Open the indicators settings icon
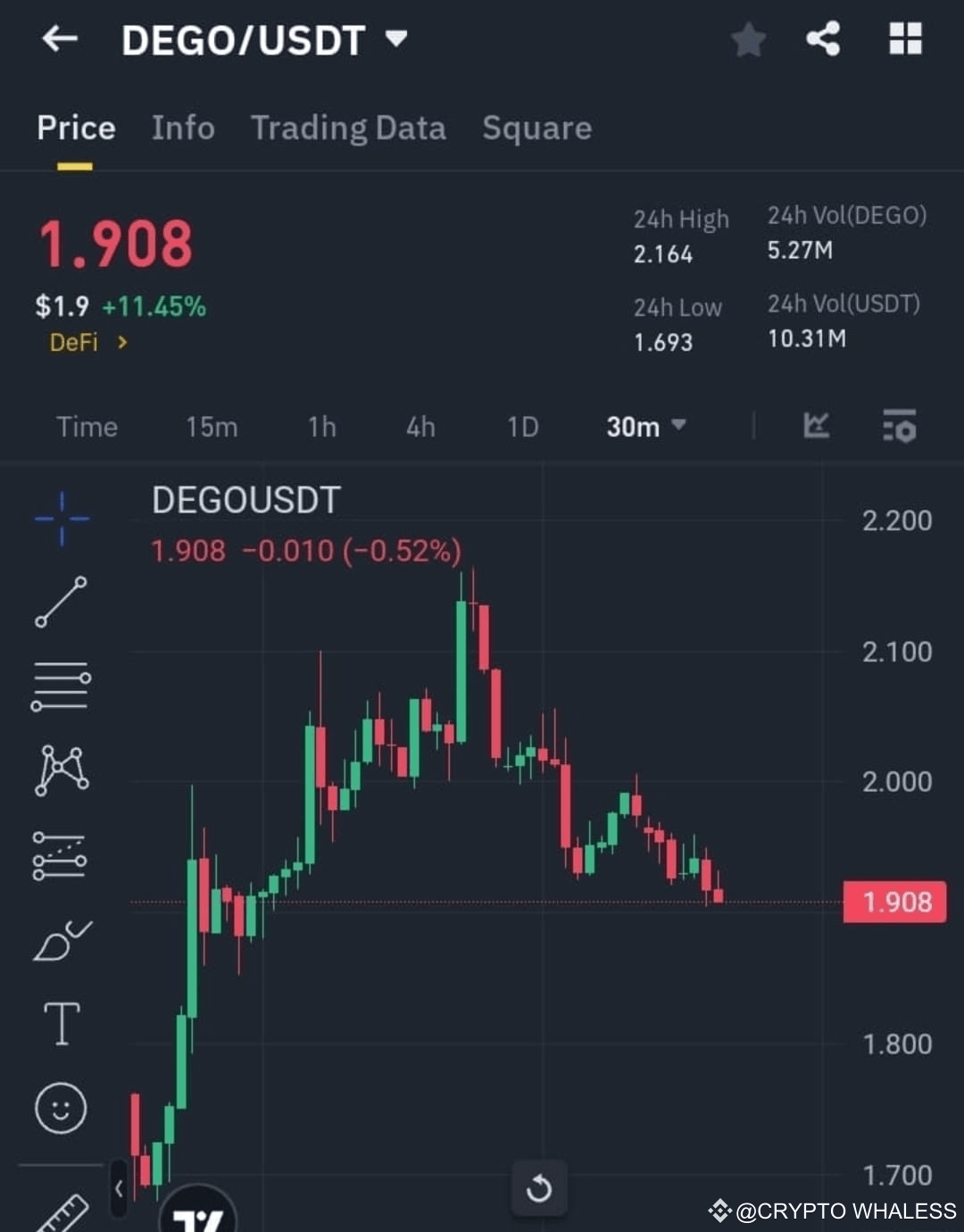964x1232 pixels. coord(900,427)
